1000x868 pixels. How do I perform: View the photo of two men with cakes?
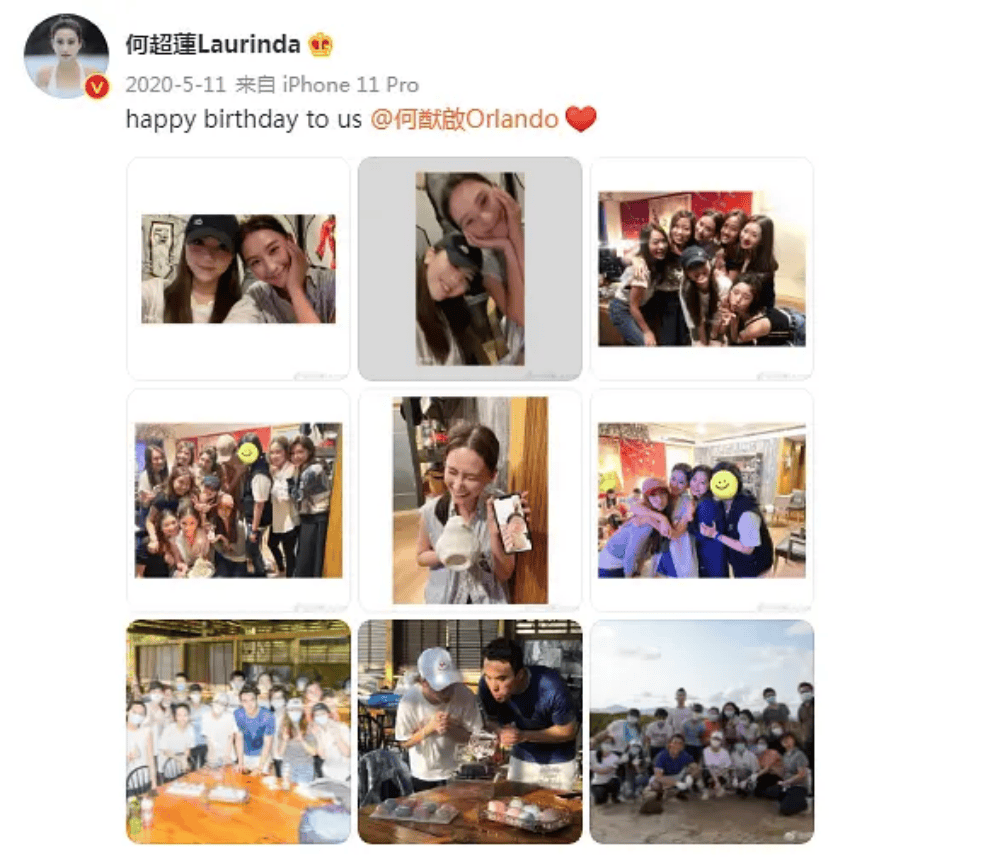(x=470, y=731)
